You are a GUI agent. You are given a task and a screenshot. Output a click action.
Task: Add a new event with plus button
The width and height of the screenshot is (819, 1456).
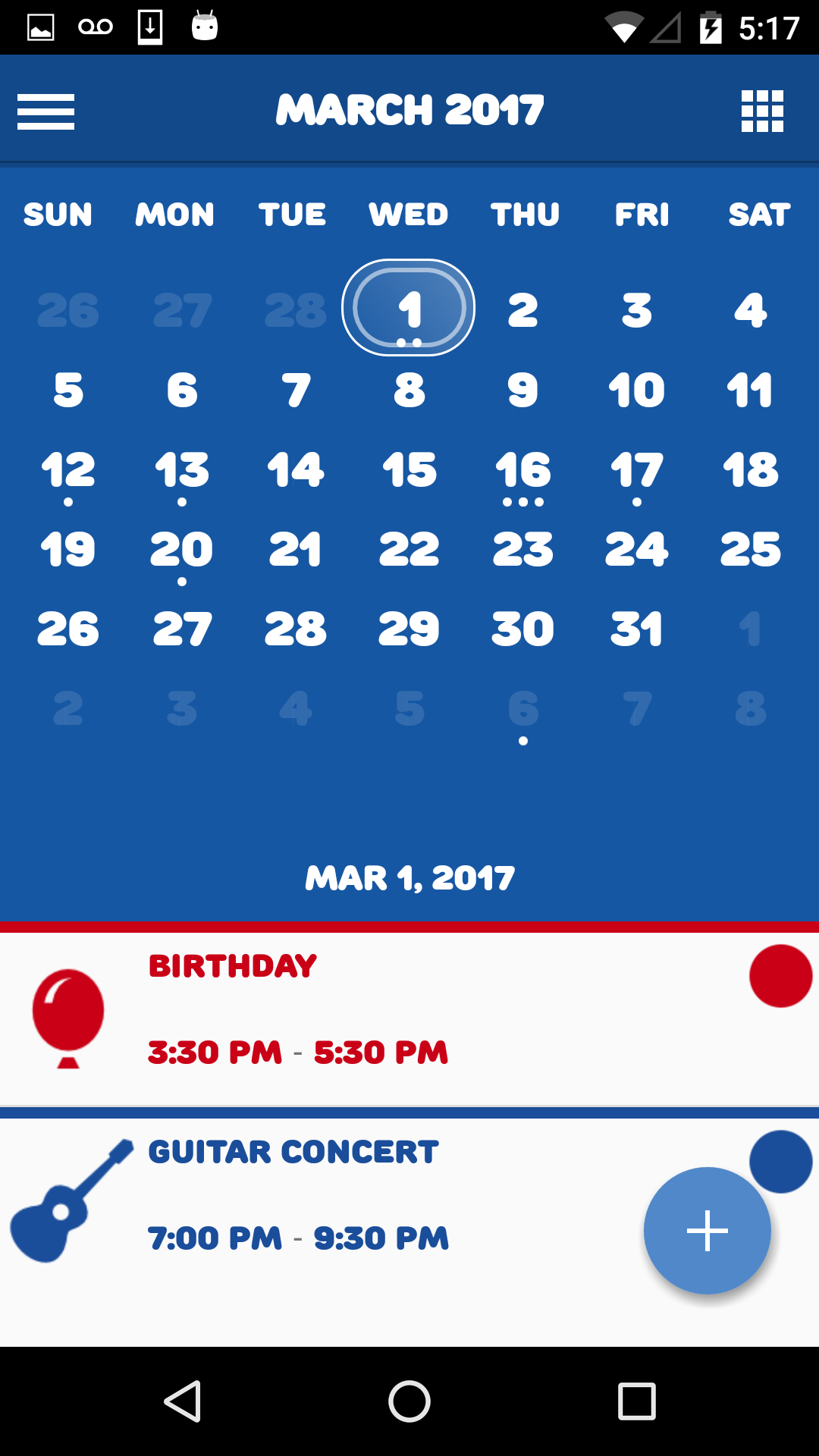707,1230
